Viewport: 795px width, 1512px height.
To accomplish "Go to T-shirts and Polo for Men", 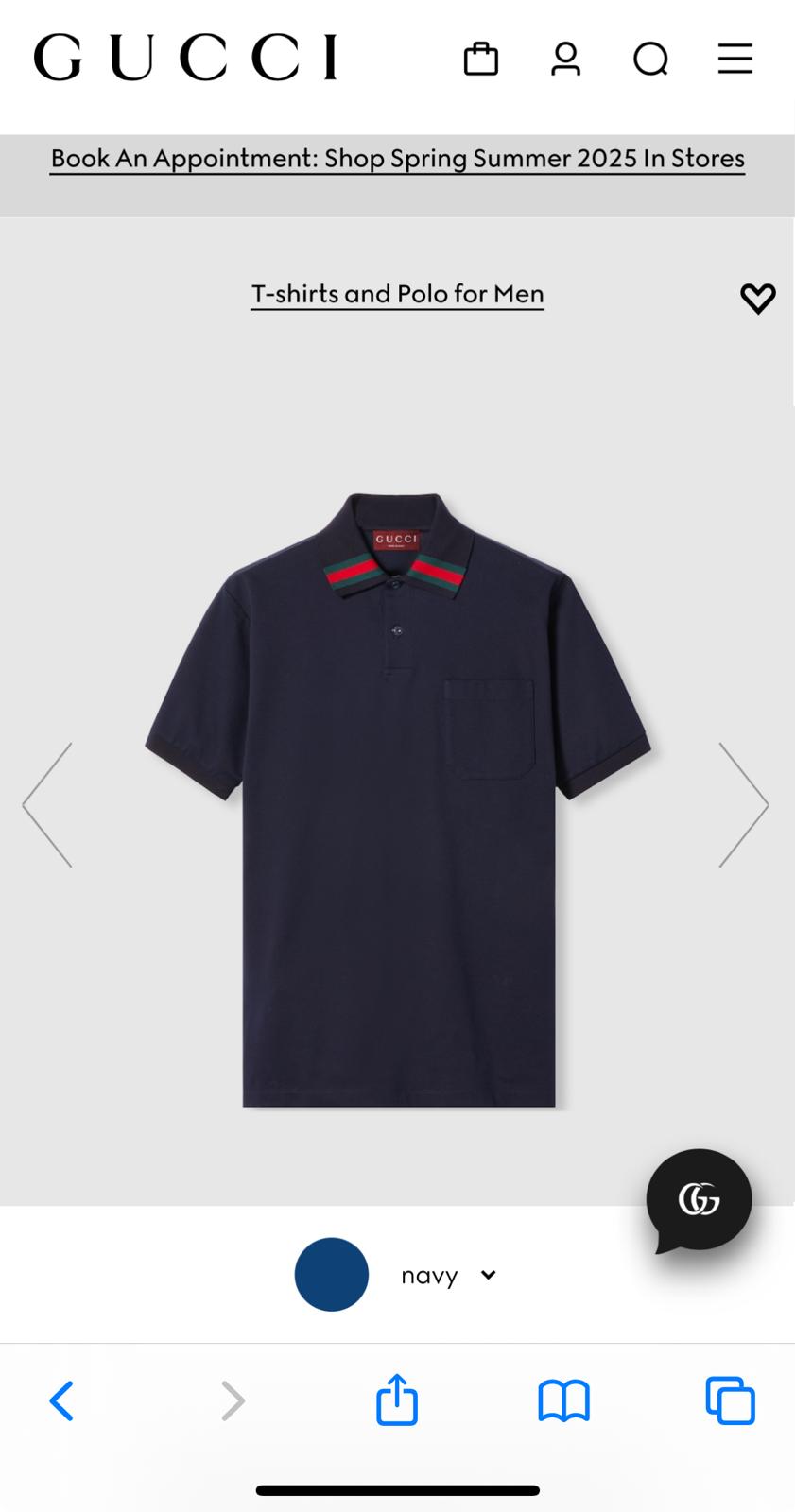I will pos(397,294).
